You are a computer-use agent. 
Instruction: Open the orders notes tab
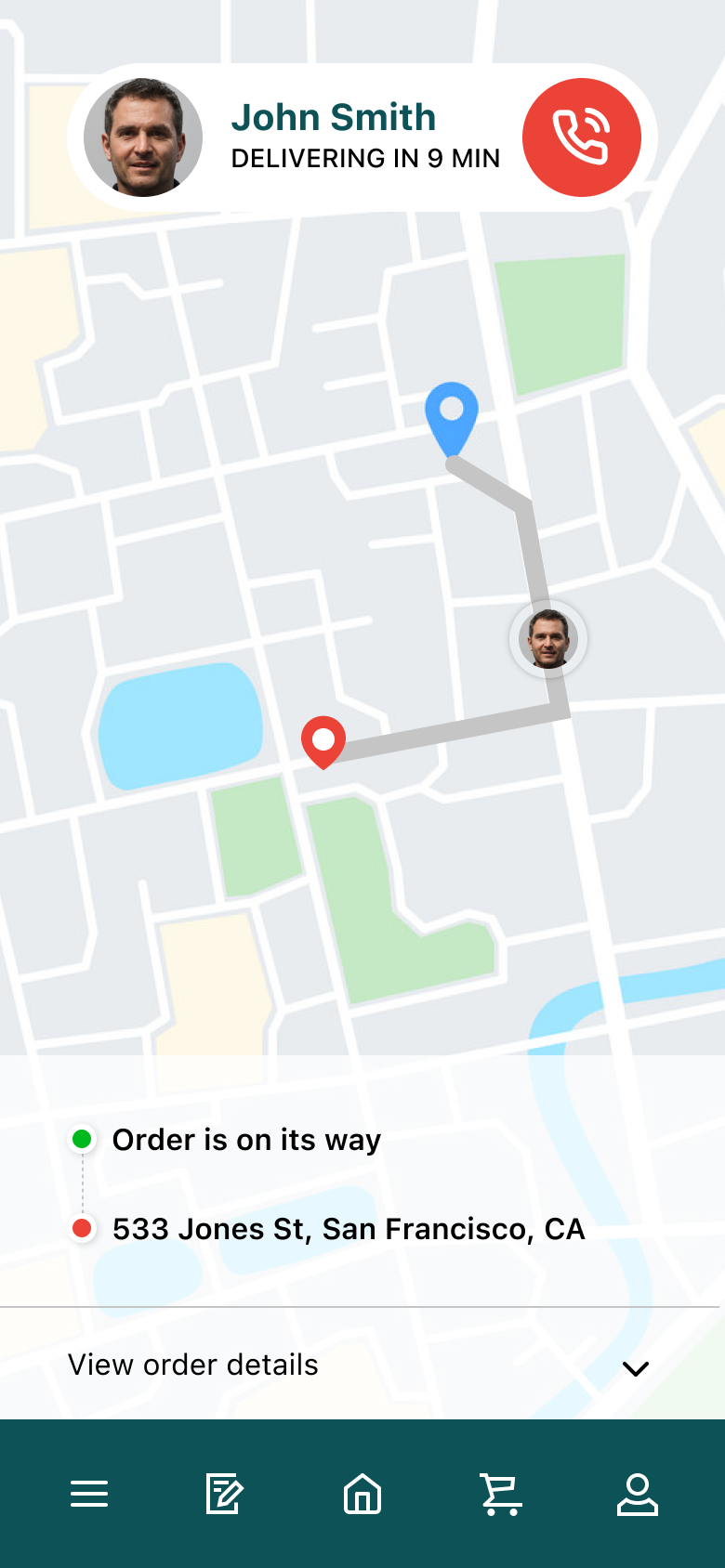(224, 1494)
